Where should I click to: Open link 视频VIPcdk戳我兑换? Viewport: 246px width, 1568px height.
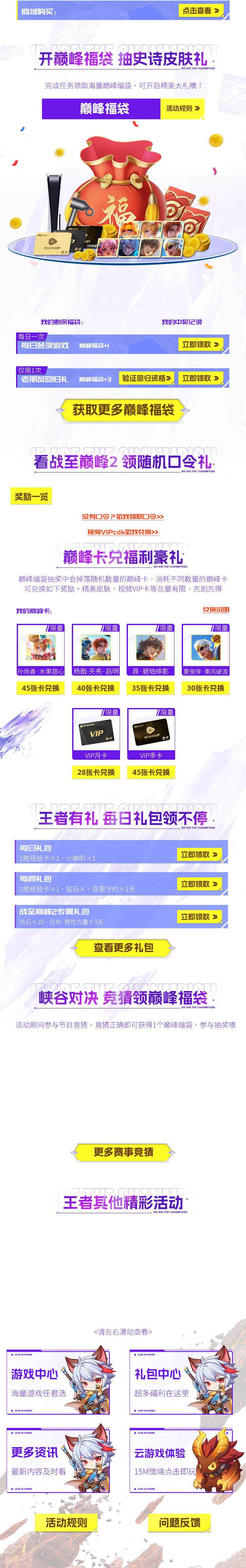click(x=123, y=531)
